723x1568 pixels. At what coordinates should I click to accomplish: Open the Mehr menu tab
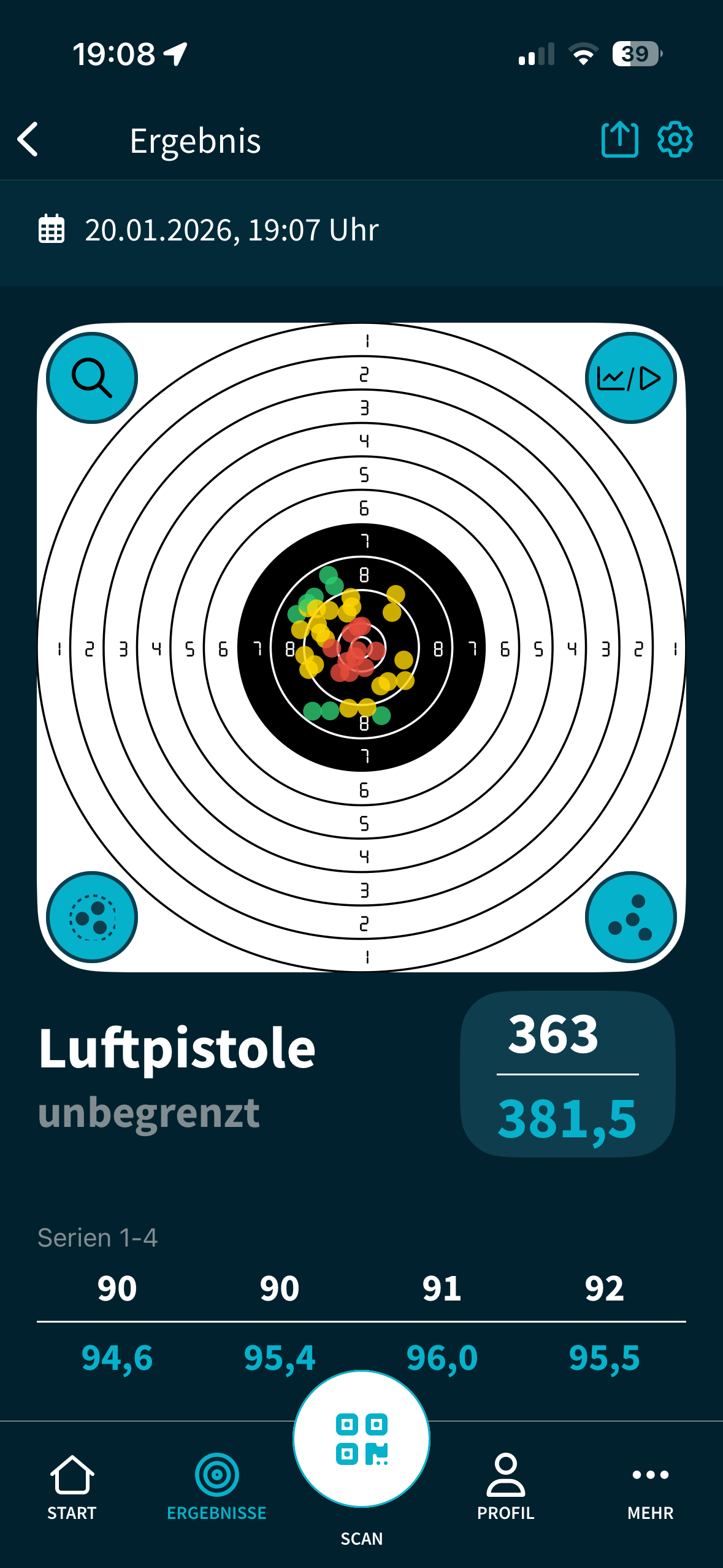coord(650,1486)
